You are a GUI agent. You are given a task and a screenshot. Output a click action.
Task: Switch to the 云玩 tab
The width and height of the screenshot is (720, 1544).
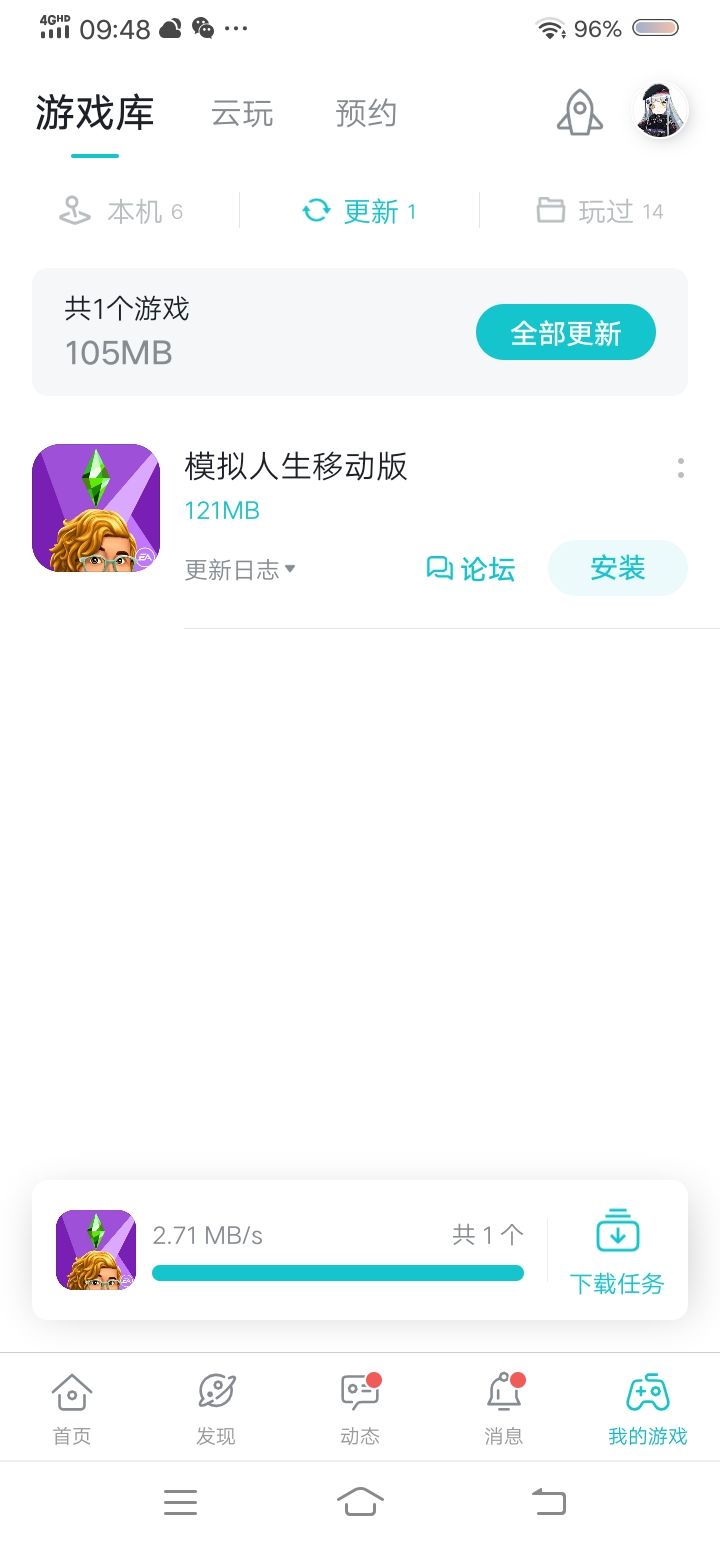242,113
